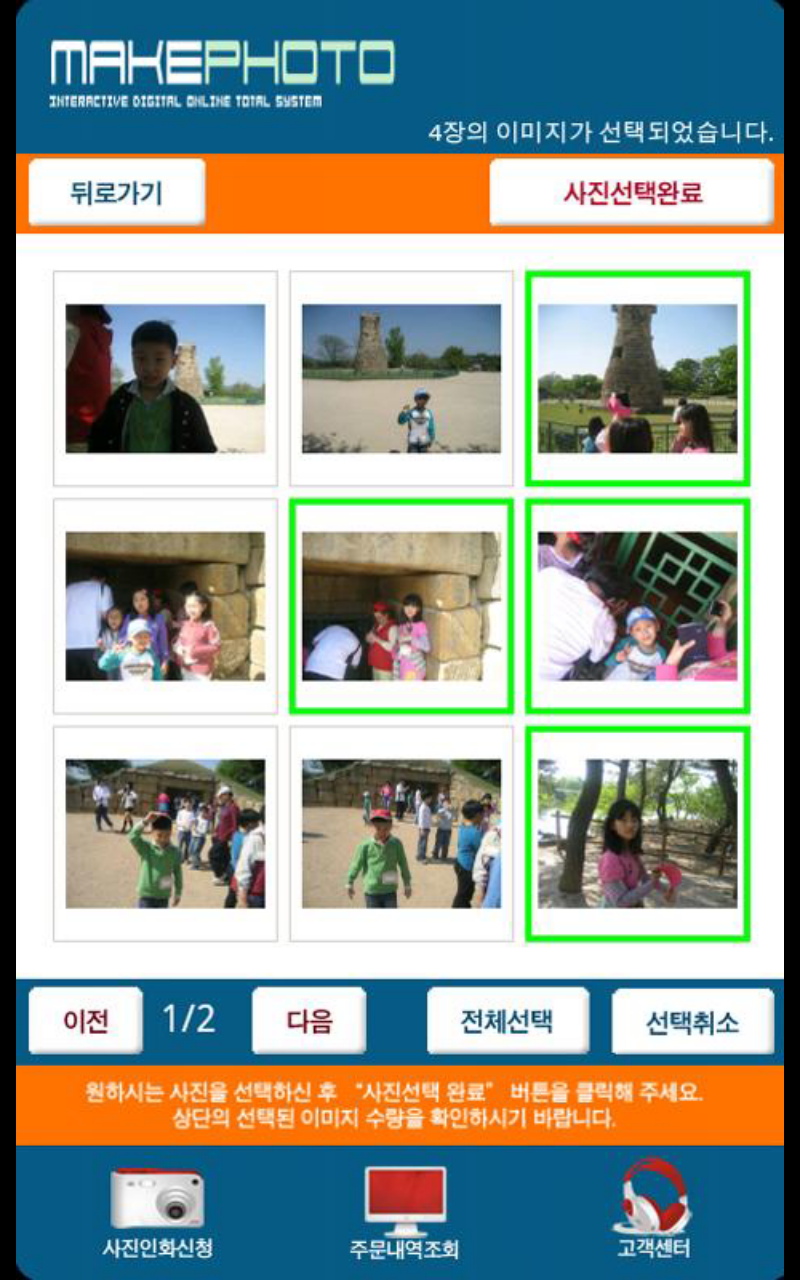Open 주문내역조회 order history tab
Viewport: 800px width, 1280px height.
(404, 1212)
